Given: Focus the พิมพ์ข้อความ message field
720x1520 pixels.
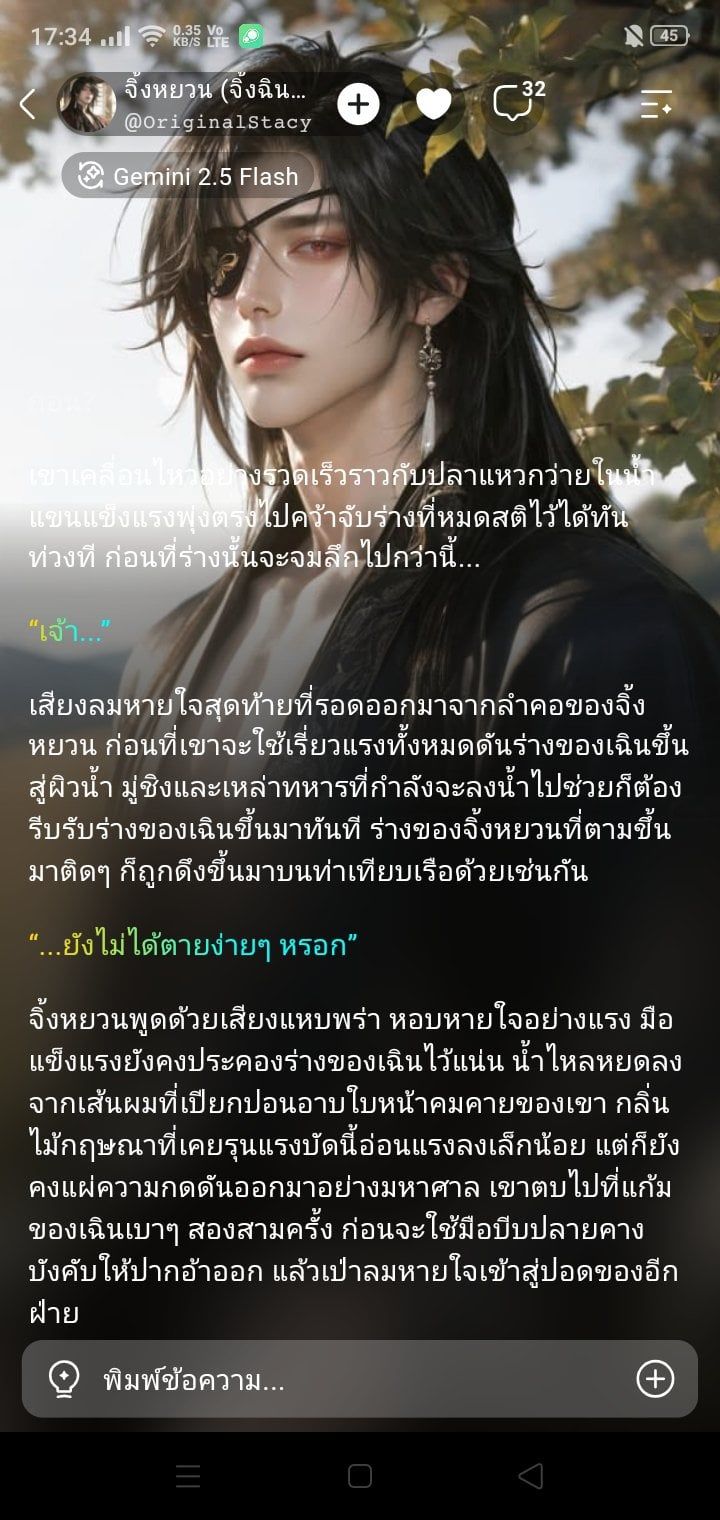Looking at the screenshot, I should (x=360, y=1380).
